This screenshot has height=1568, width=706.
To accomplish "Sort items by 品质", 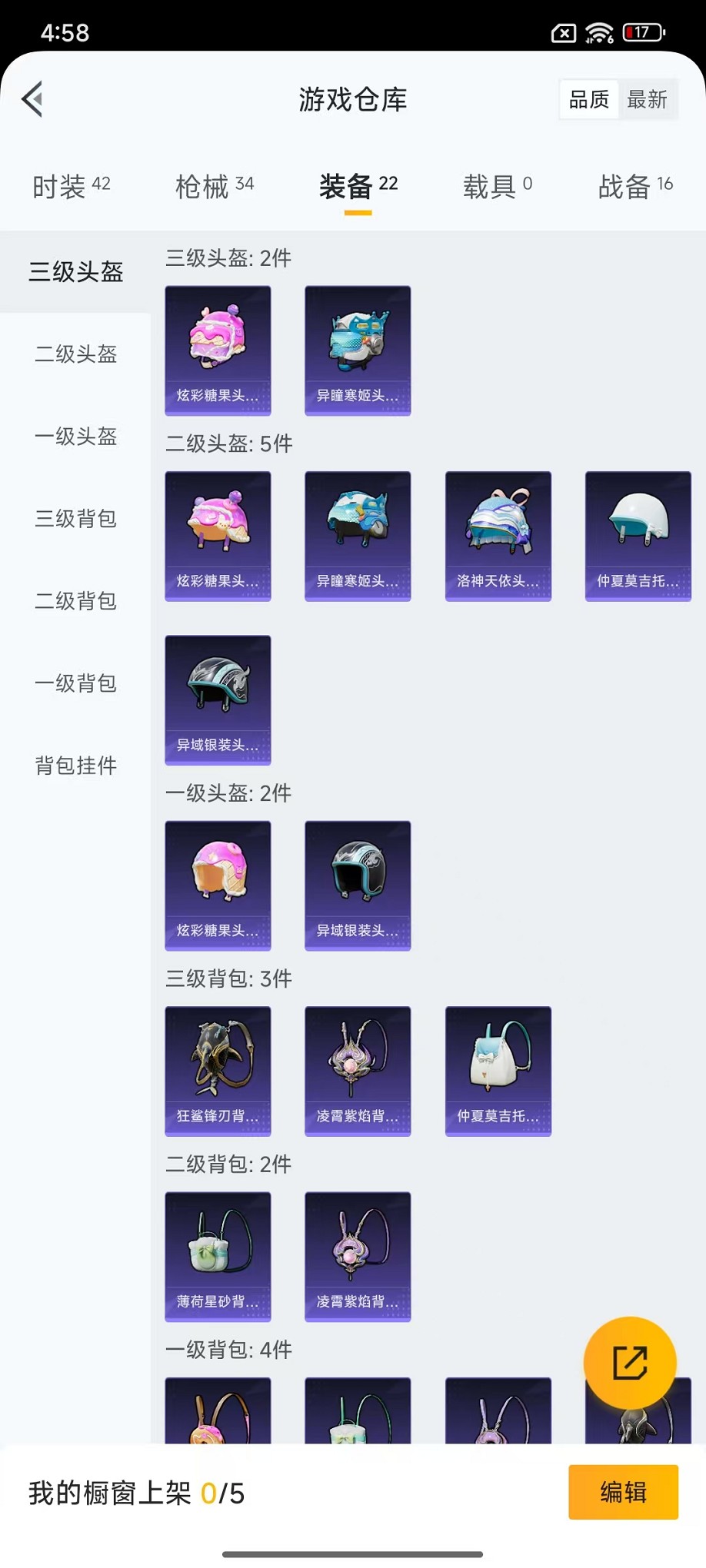I will 588,99.
